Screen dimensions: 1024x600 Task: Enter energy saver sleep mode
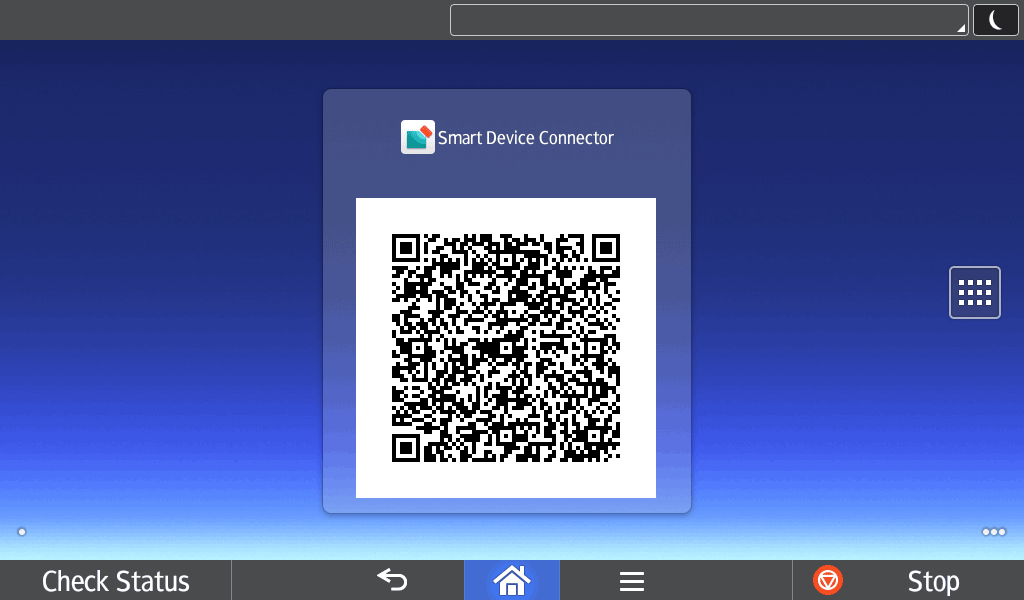pos(995,20)
